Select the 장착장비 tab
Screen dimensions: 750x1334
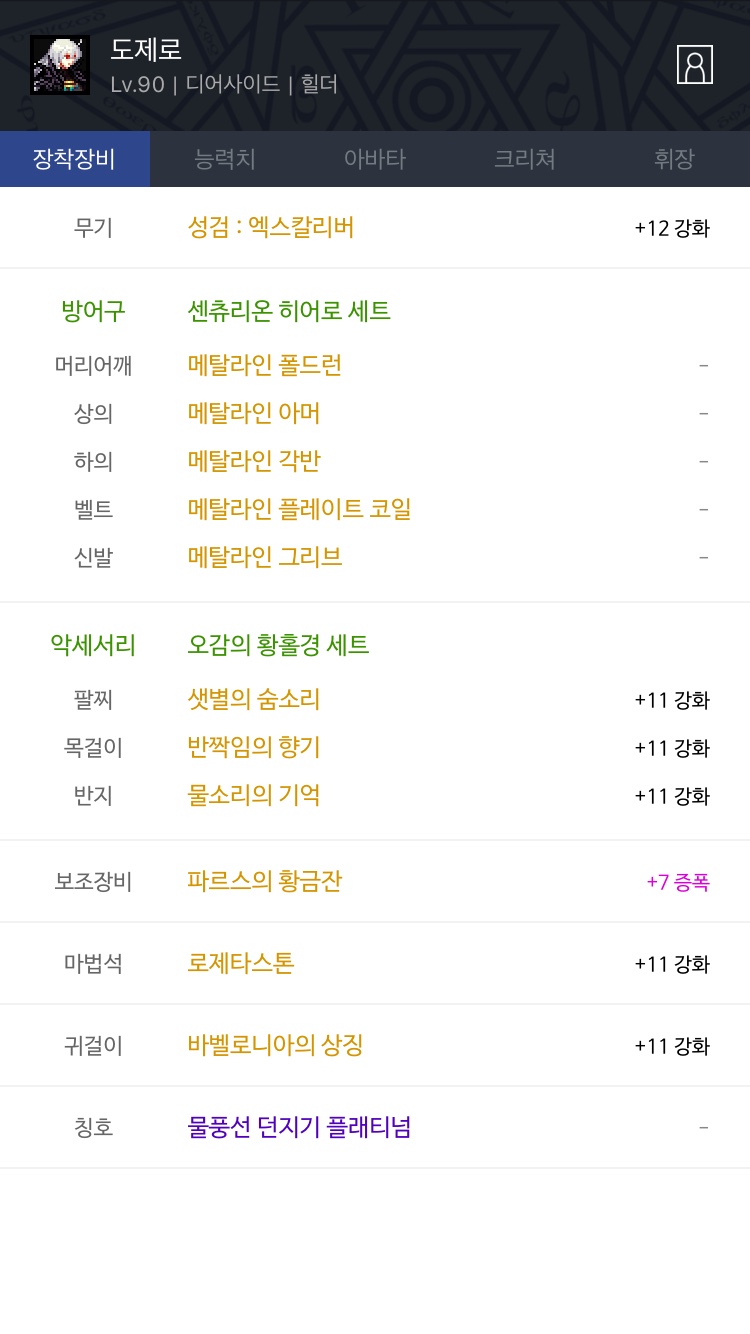click(x=75, y=159)
